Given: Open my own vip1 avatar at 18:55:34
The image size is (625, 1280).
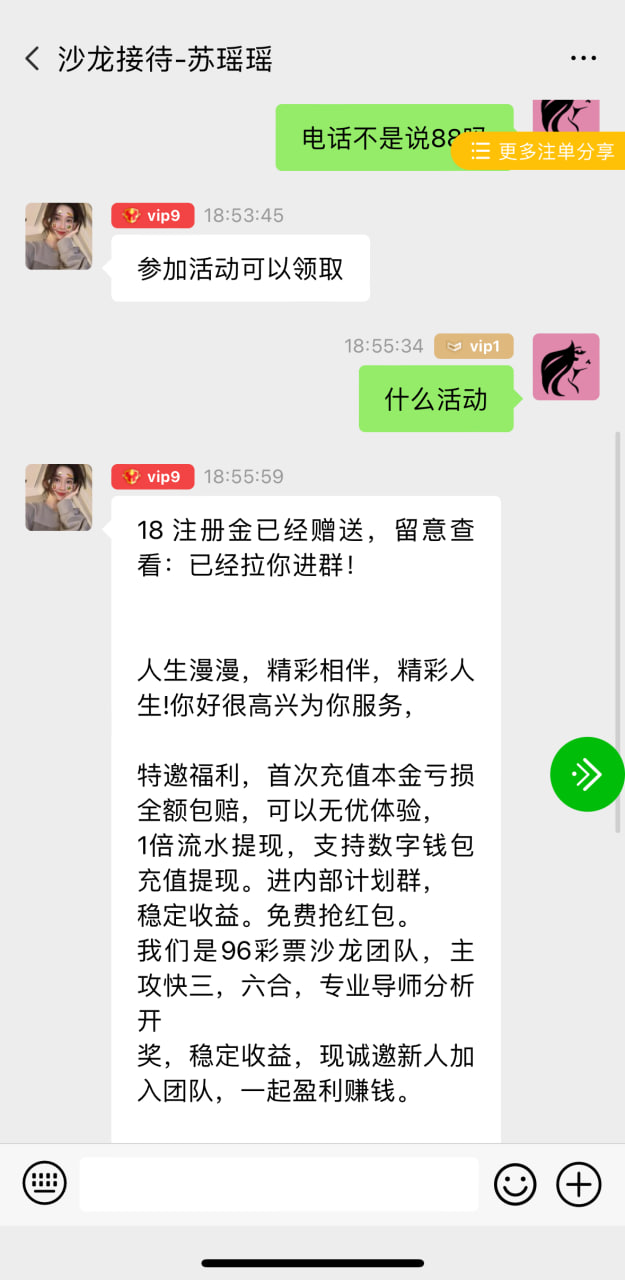Looking at the screenshot, I should 566,367.
